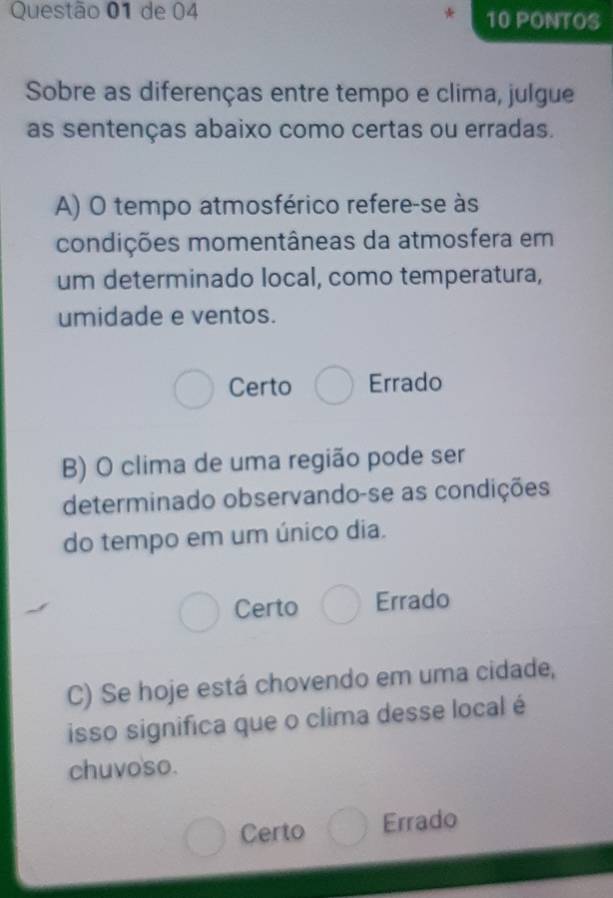Image resolution: width=613 pixels, height=898 pixels.
Task: Mark statement A as Certo
Action: [x=194, y=388]
